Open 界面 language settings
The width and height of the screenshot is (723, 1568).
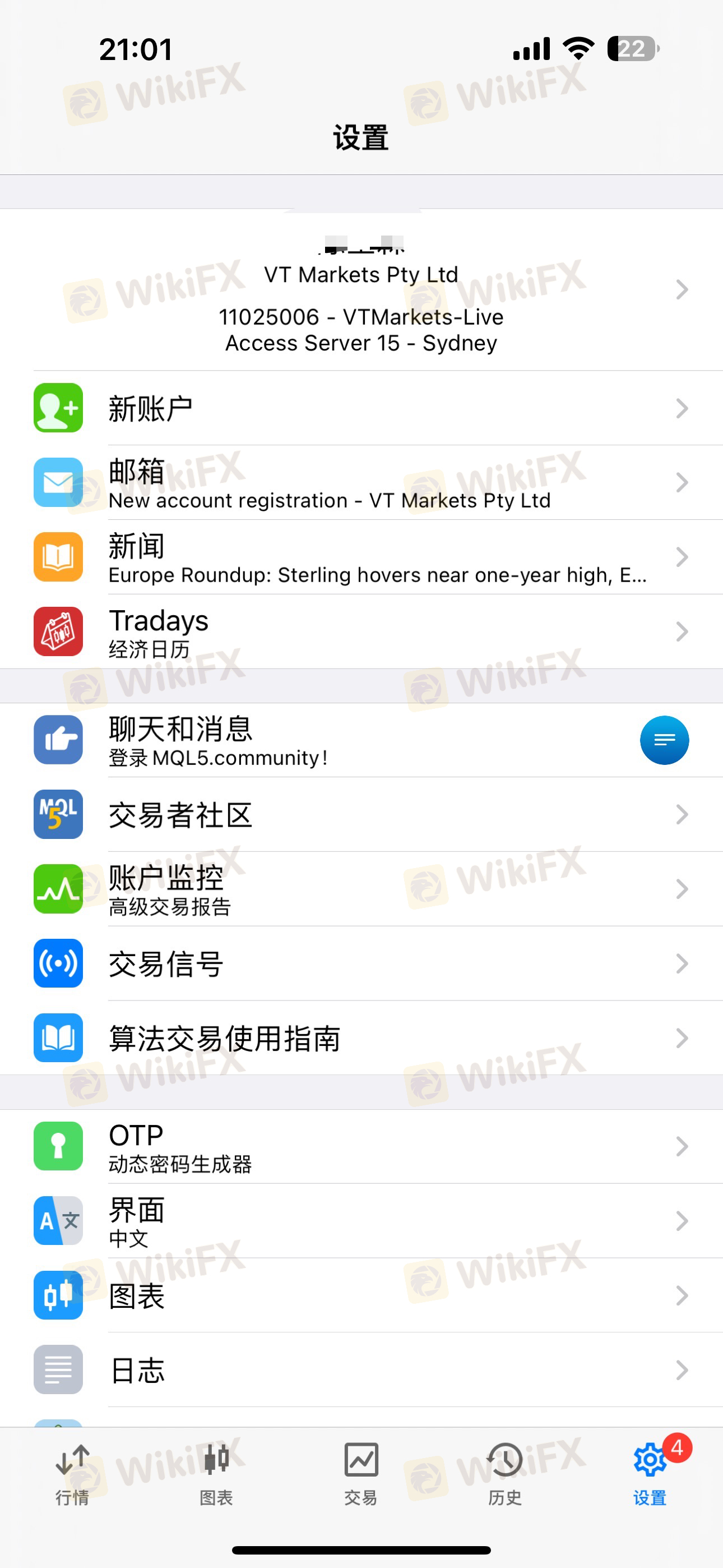(361, 1221)
